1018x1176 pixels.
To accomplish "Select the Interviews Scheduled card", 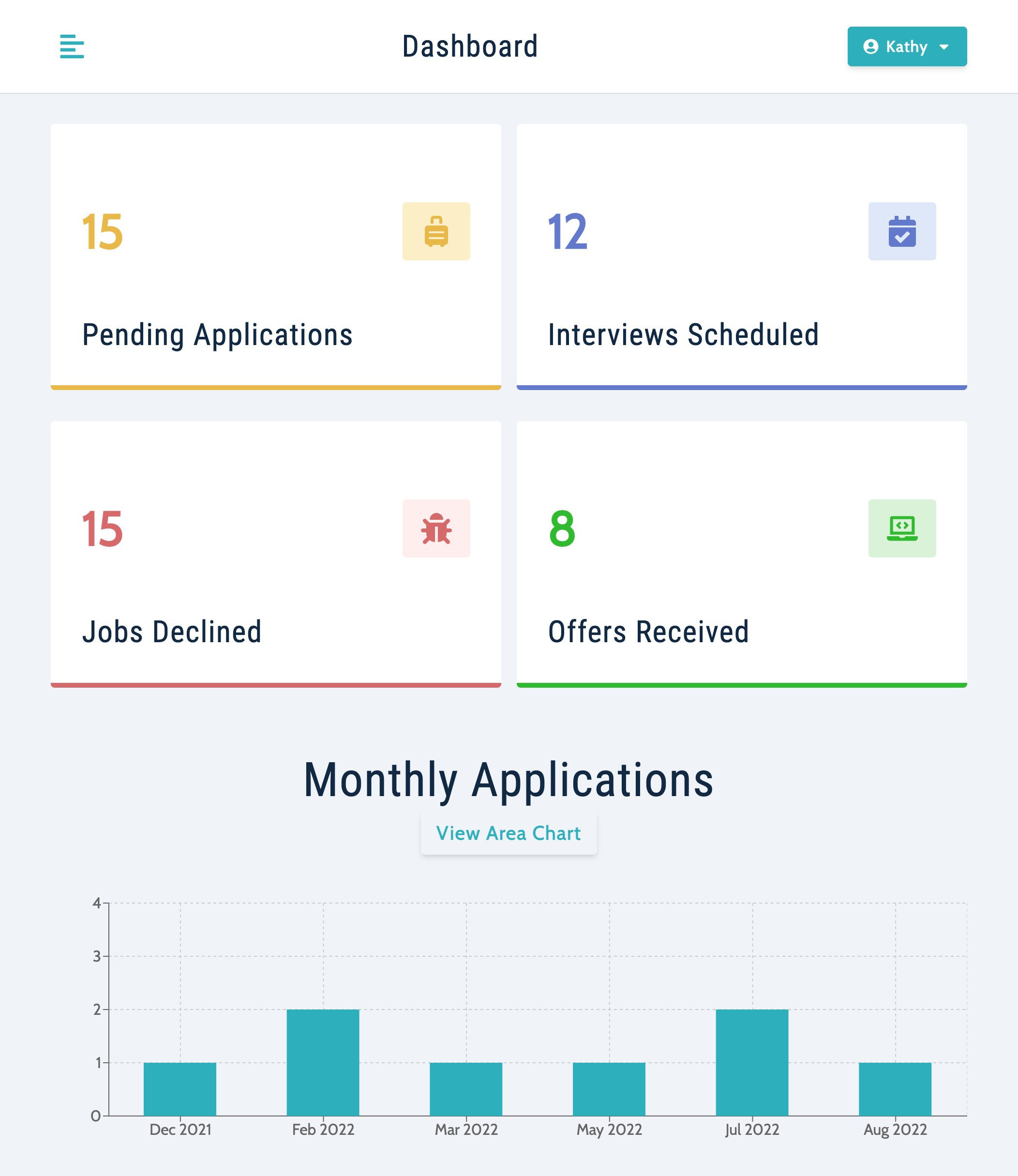I will (742, 256).
